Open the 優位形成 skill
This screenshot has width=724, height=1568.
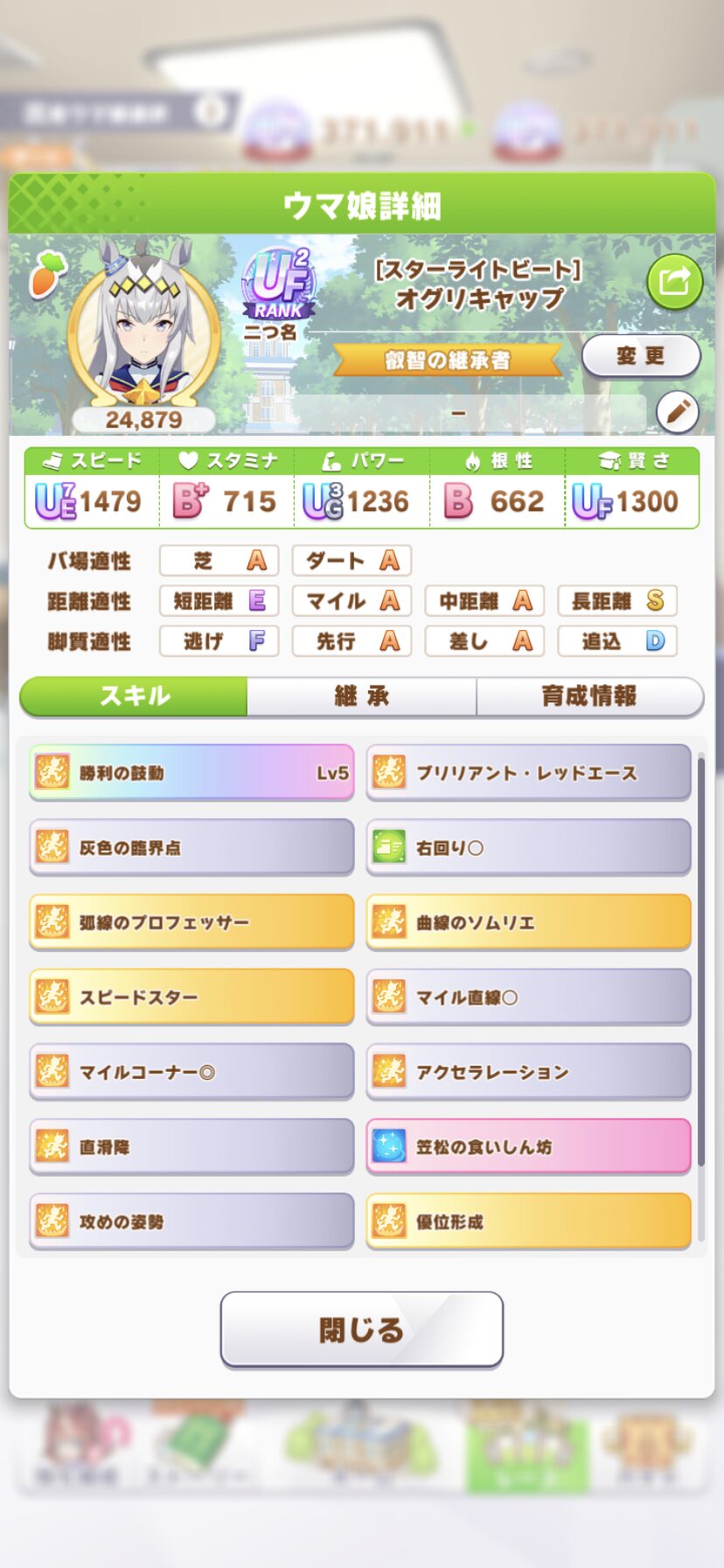point(528,1221)
